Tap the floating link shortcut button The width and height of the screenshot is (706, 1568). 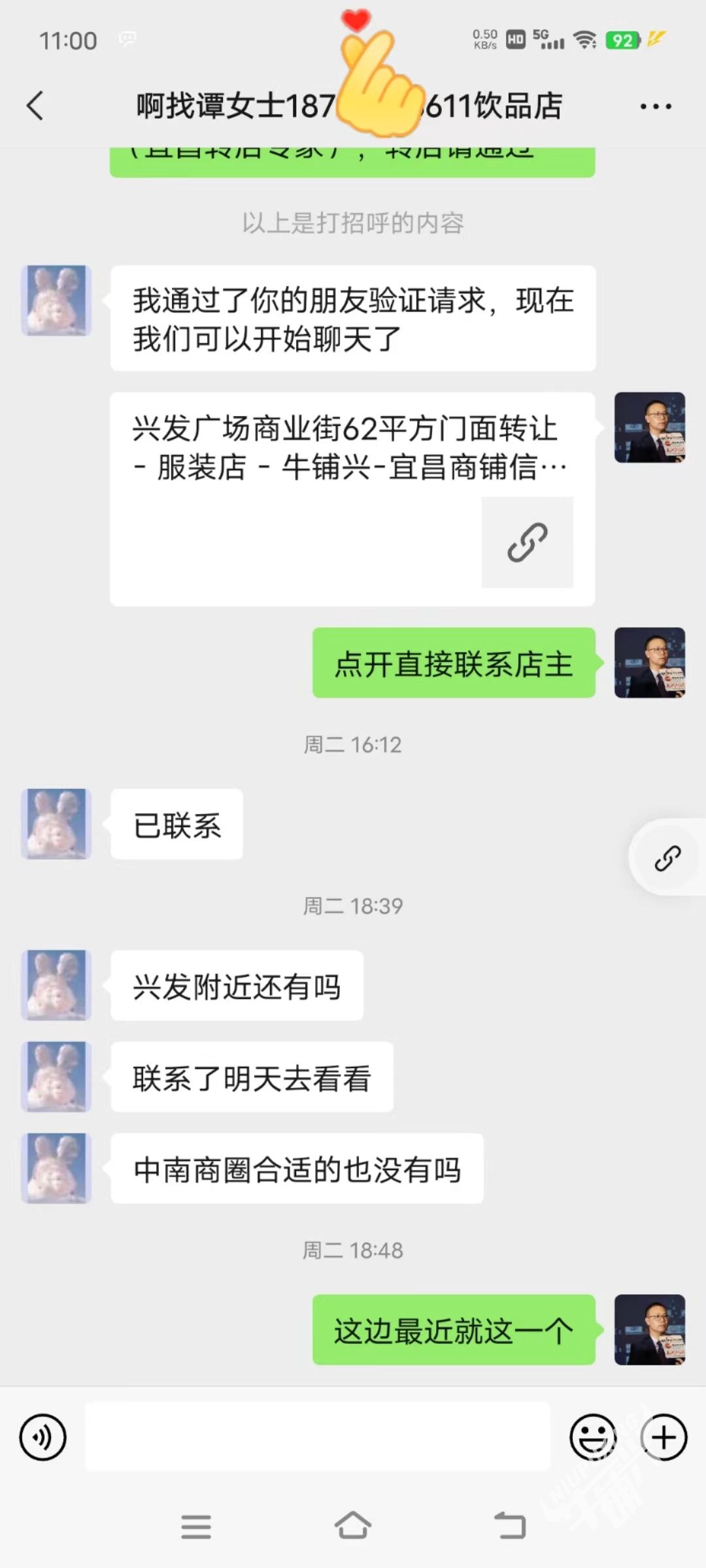pos(667,858)
